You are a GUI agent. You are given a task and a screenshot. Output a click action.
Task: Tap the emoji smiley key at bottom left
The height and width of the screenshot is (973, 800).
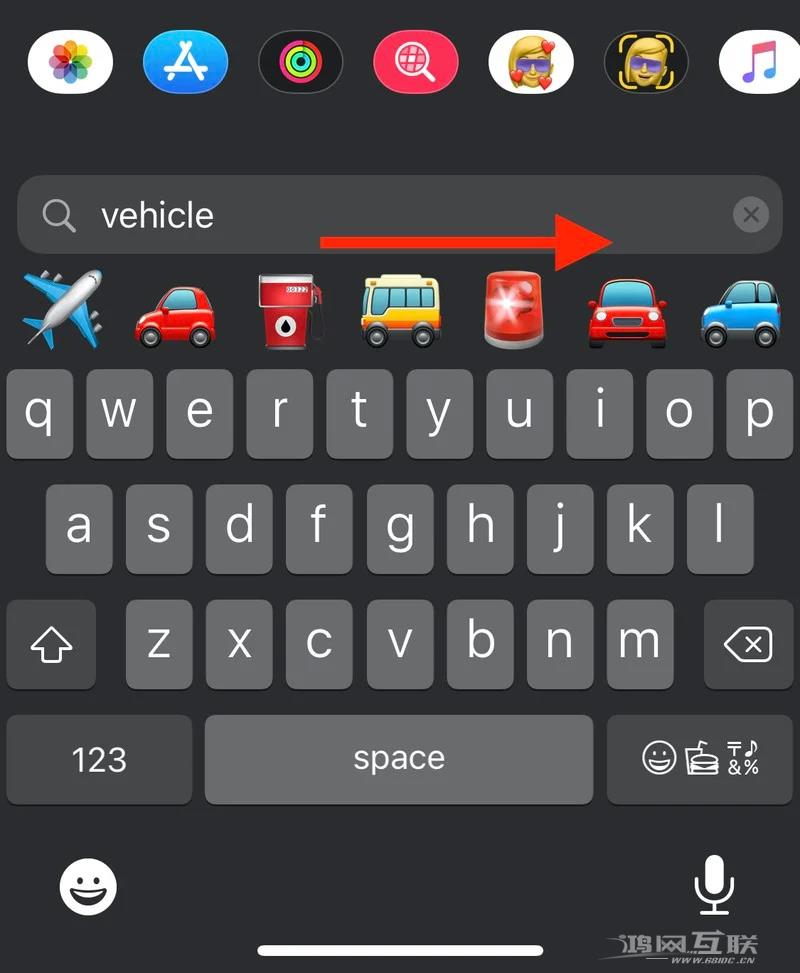pyautogui.click(x=87, y=886)
